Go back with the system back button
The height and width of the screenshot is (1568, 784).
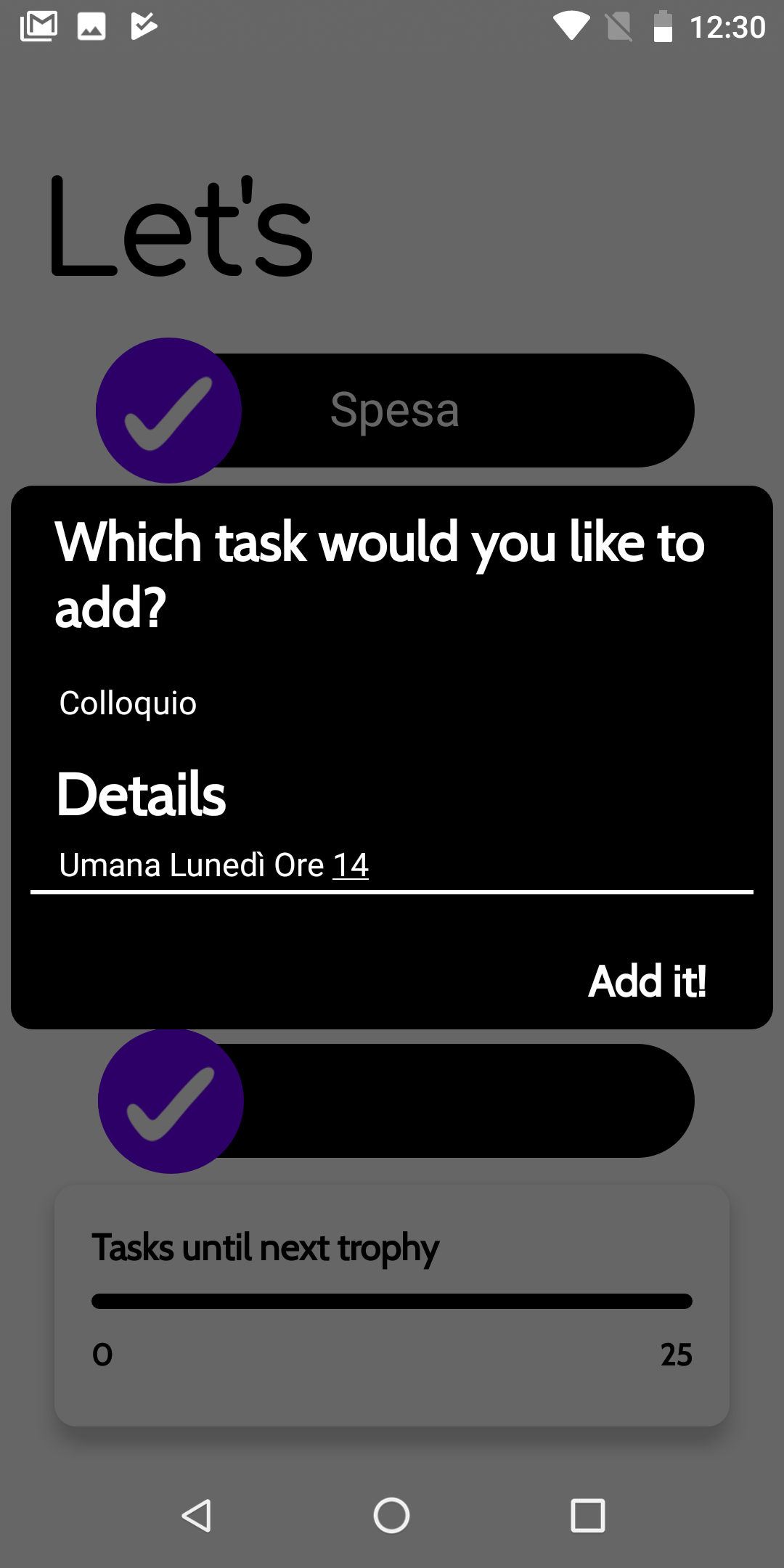196,1516
